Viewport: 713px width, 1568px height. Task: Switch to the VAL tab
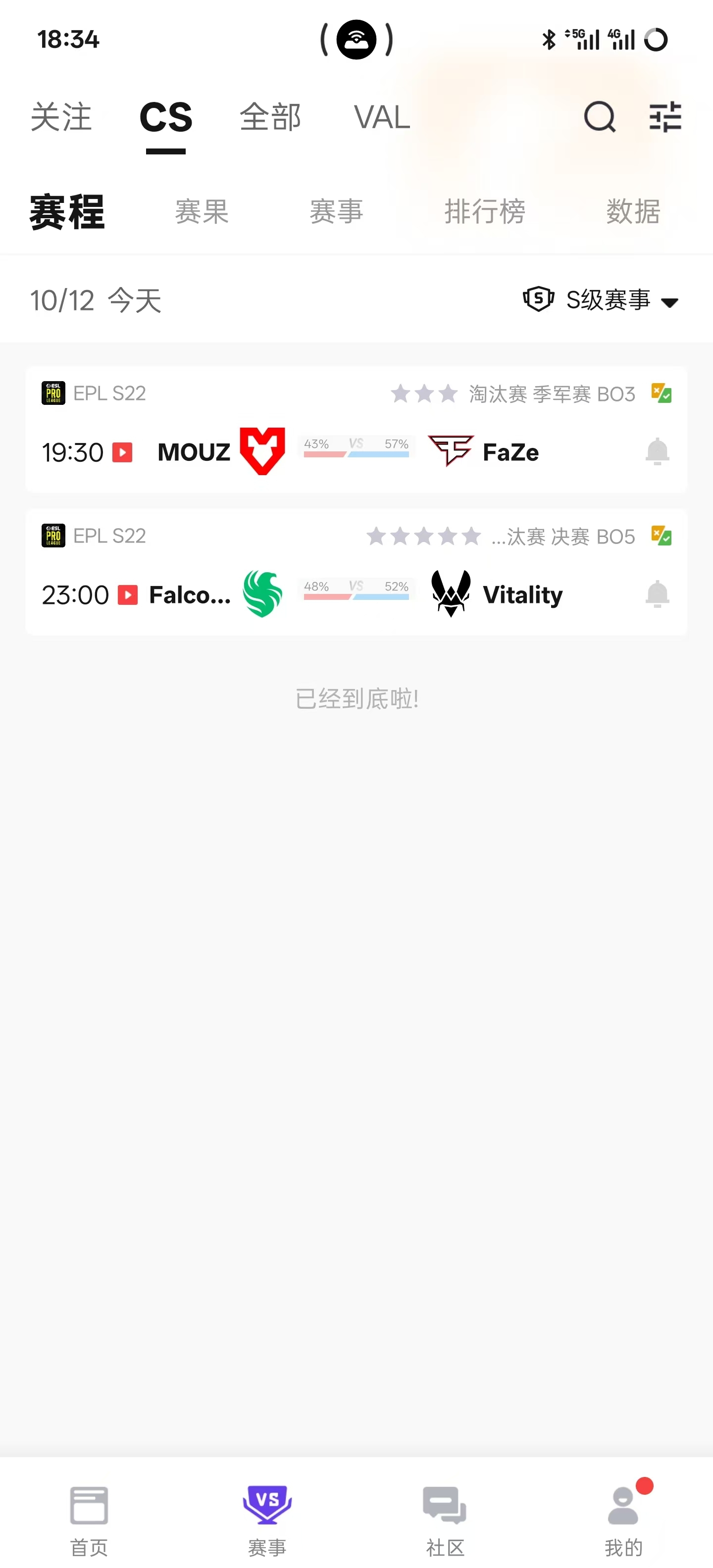382,117
